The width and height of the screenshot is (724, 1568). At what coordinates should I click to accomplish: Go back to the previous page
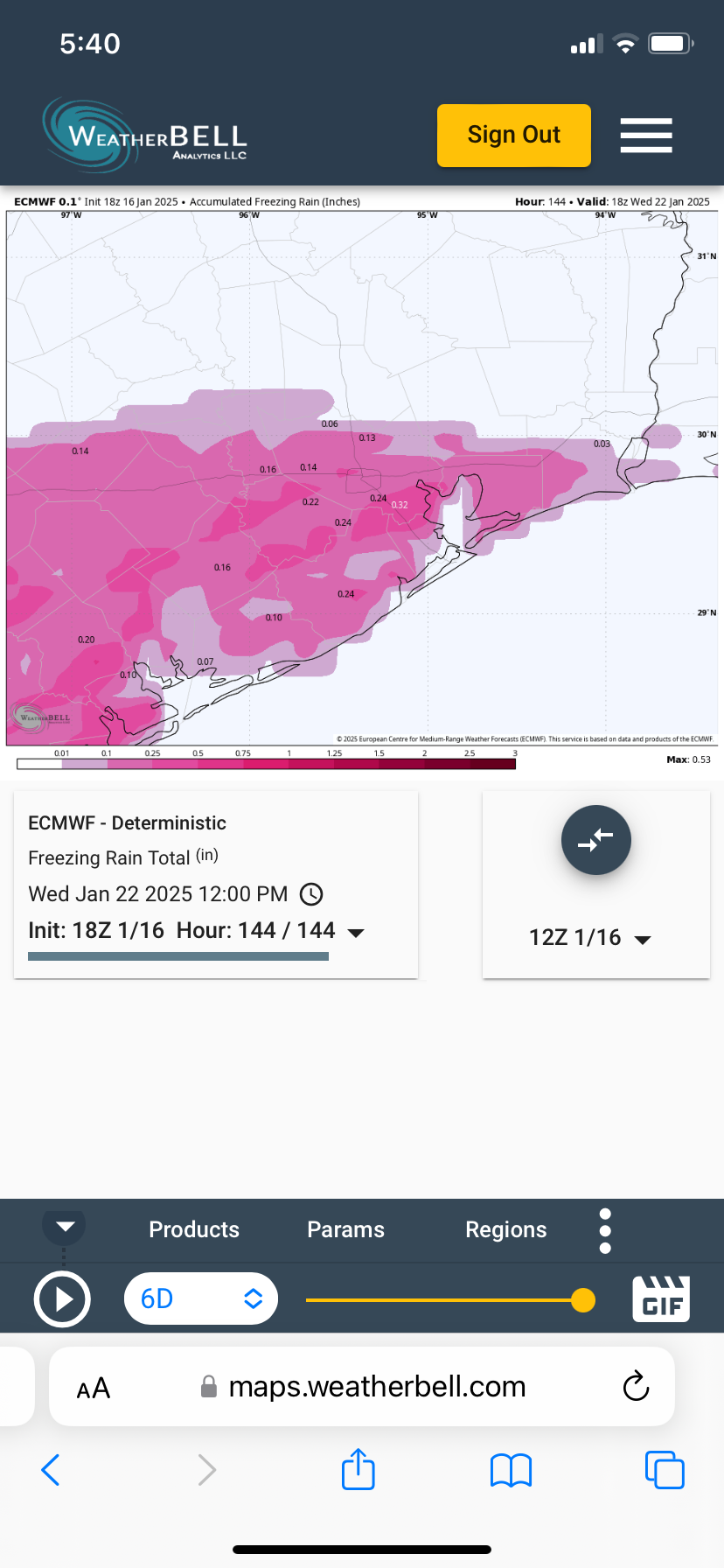(51, 1470)
